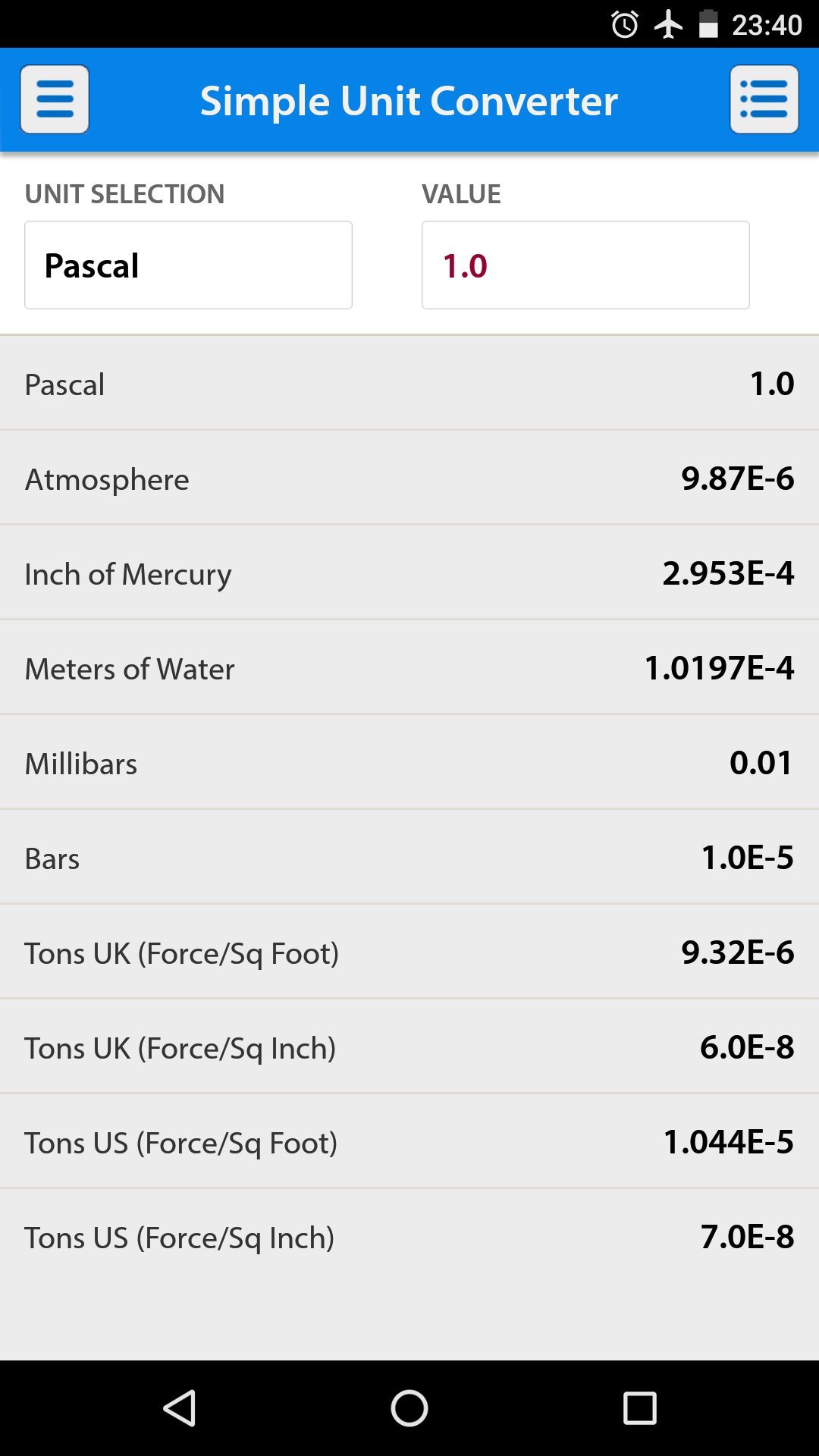Screen dimensions: 819x1456
Task: Open the unit list icon top right
Action: tap(764, 99)
